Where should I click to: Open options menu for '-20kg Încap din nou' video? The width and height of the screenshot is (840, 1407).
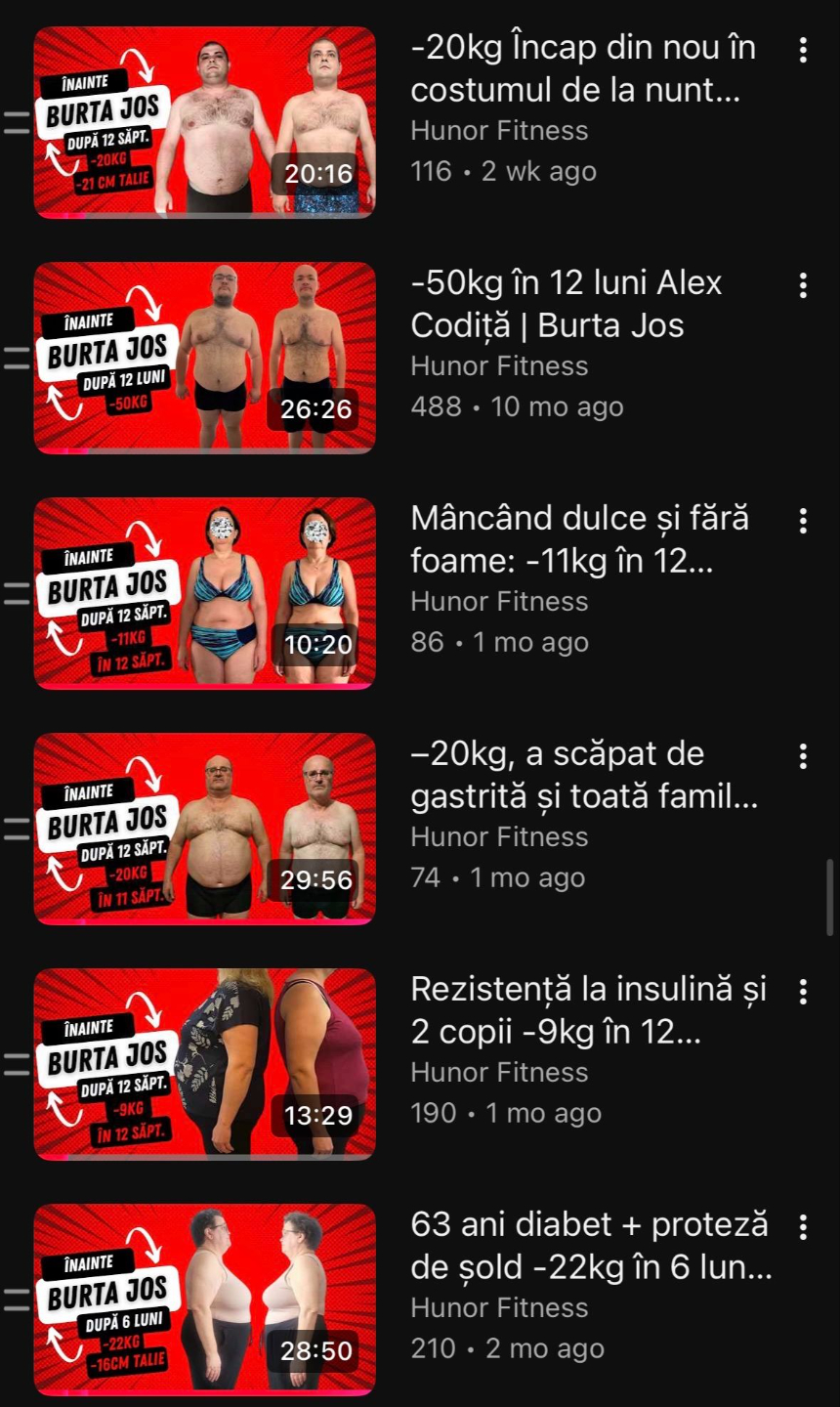803,50
